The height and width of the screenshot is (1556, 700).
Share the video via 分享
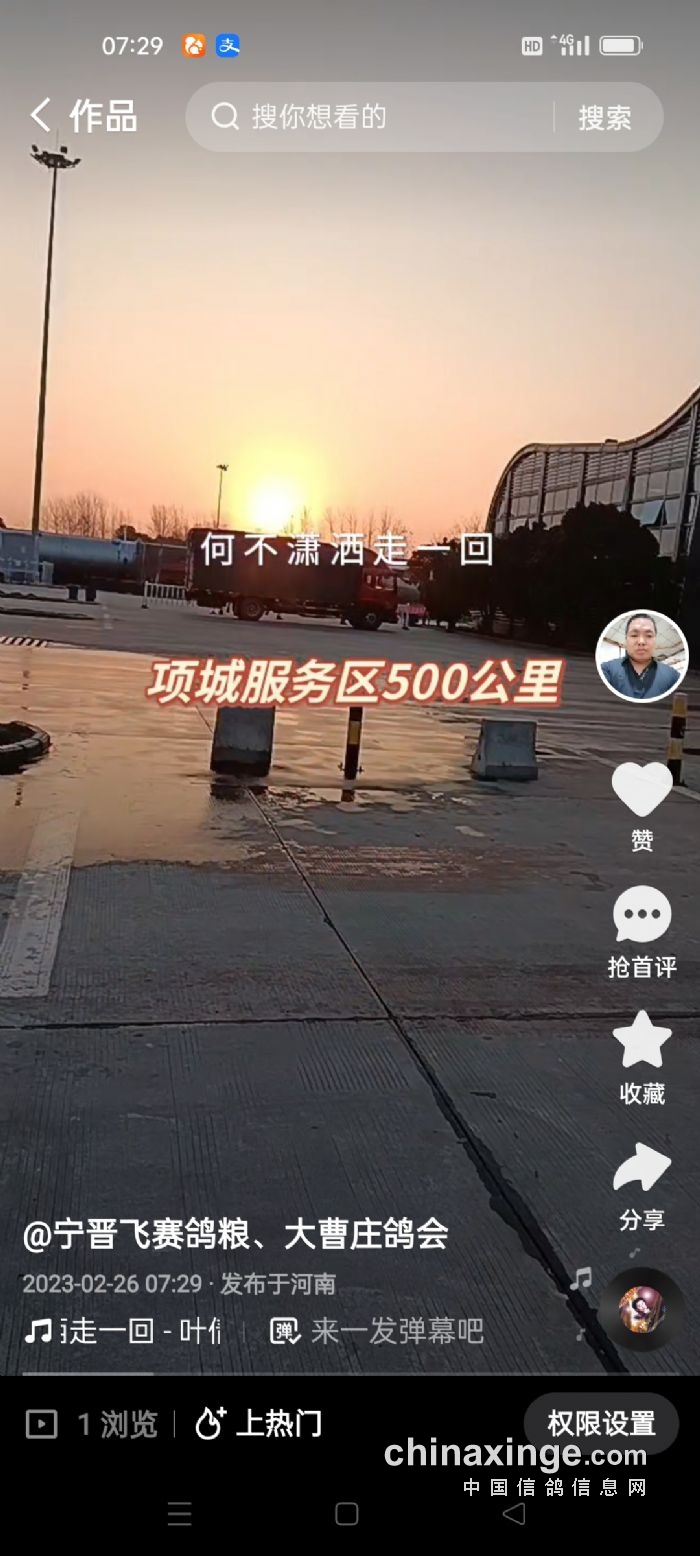click(641, 1170)
